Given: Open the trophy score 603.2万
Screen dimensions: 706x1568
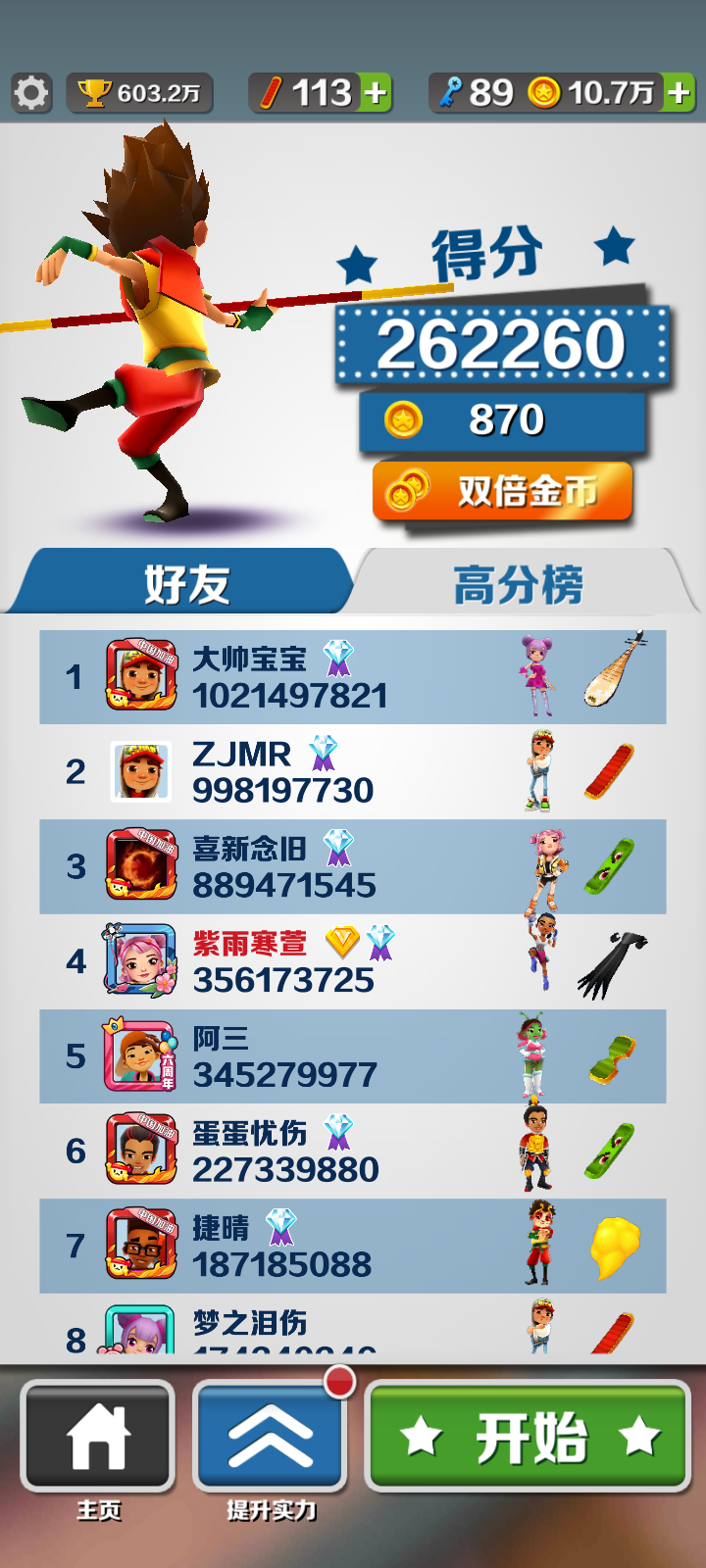Looking at the screenshot, I should click(139, 93).
